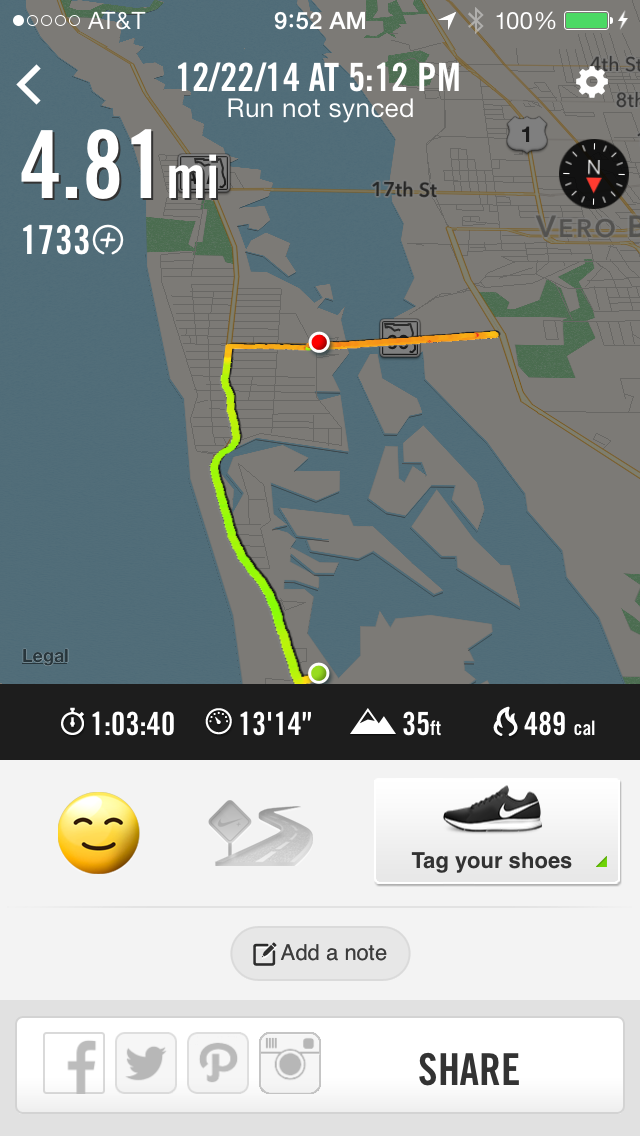The image size is (640, 1136).
Task: Select the road terrain icon
Action: point(260,834)
